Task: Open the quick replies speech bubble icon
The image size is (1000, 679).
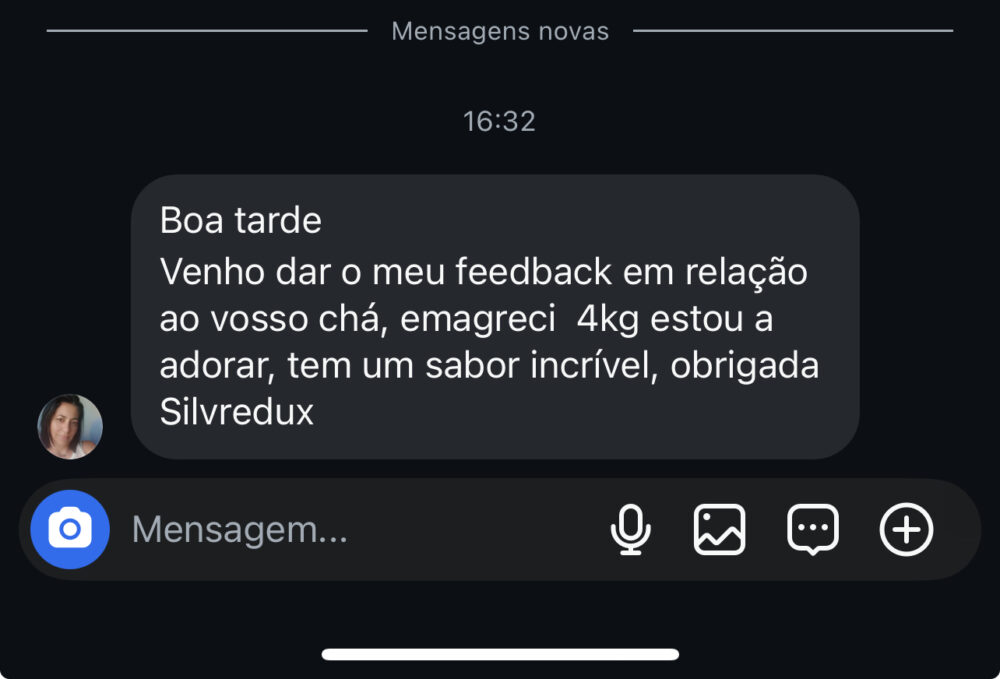Action: click(x=813, y=529)
